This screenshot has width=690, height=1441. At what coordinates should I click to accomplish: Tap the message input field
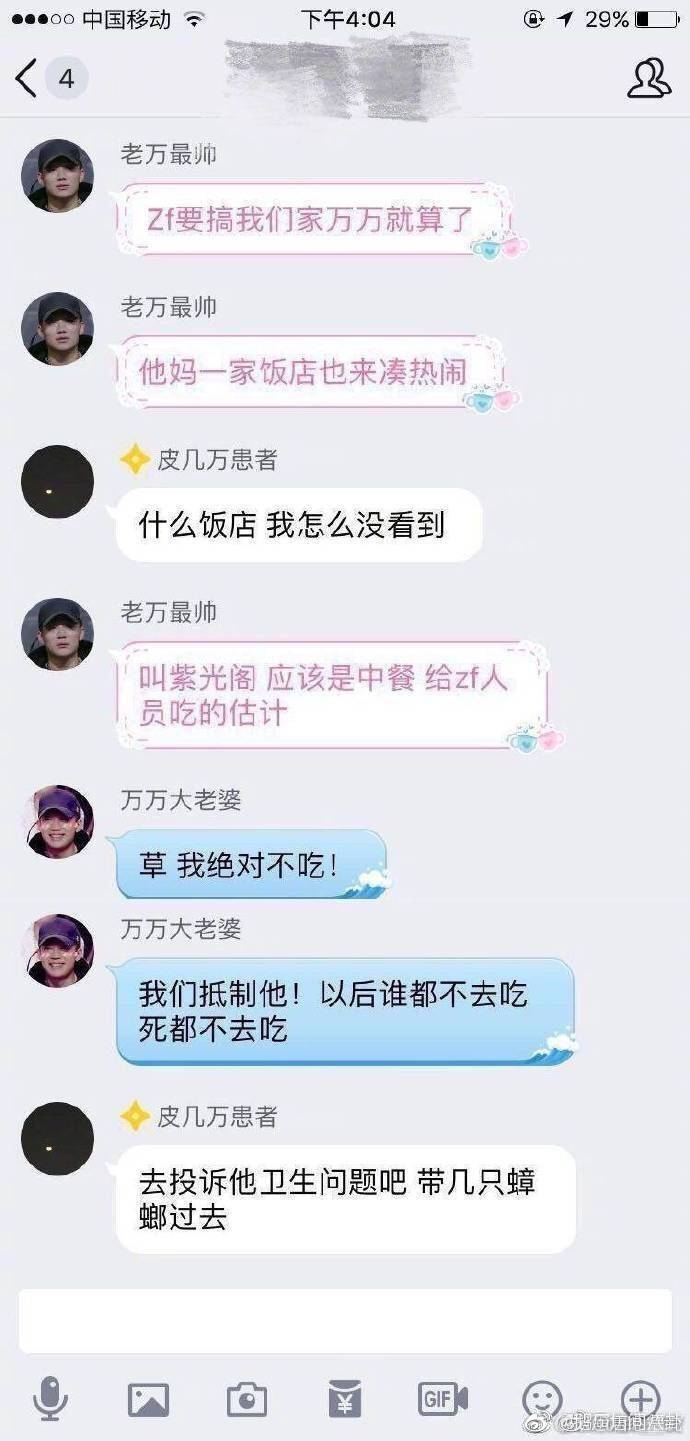coord(345,1320)
